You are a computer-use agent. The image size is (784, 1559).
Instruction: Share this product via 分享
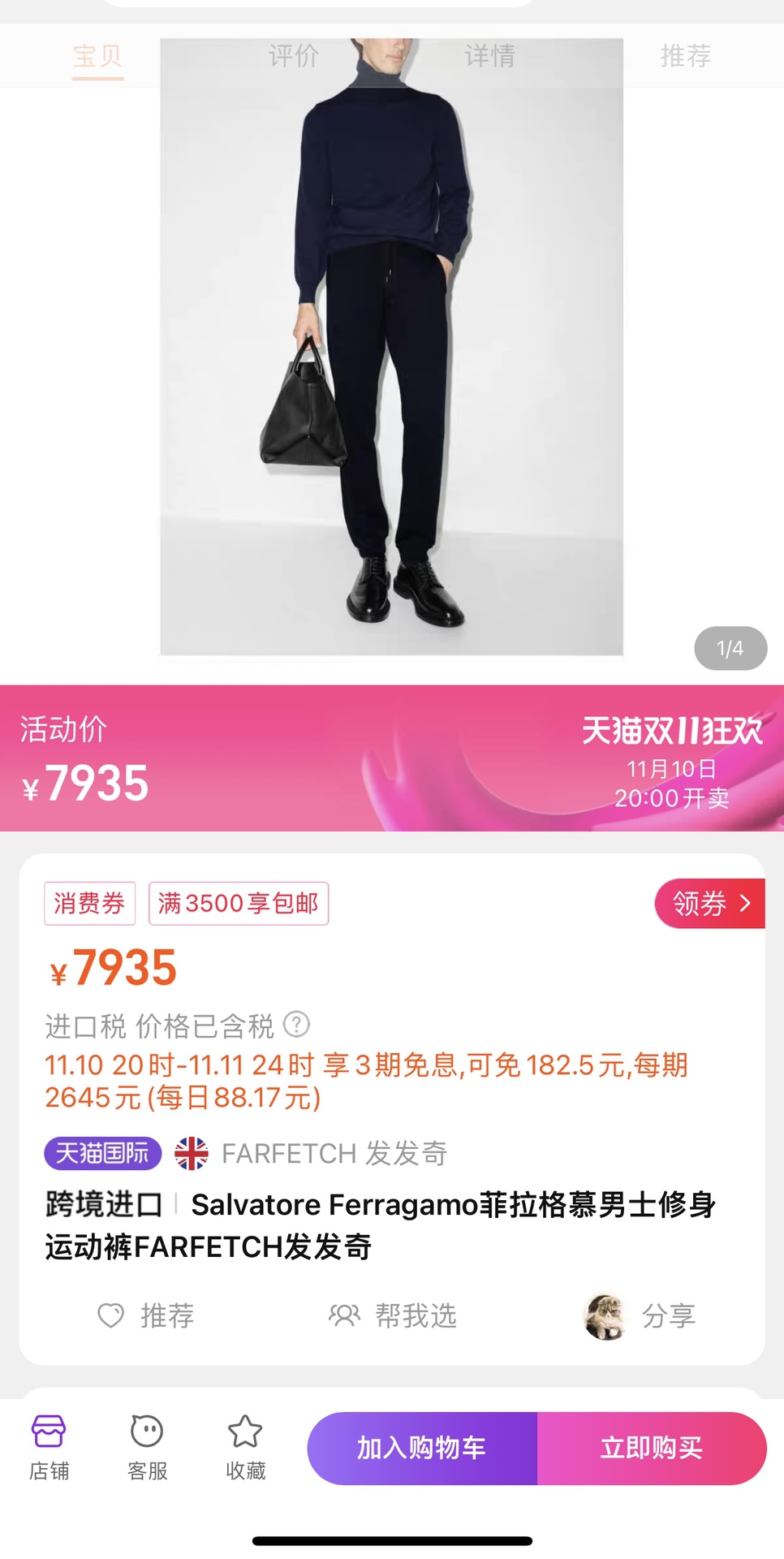[641, 1315]
